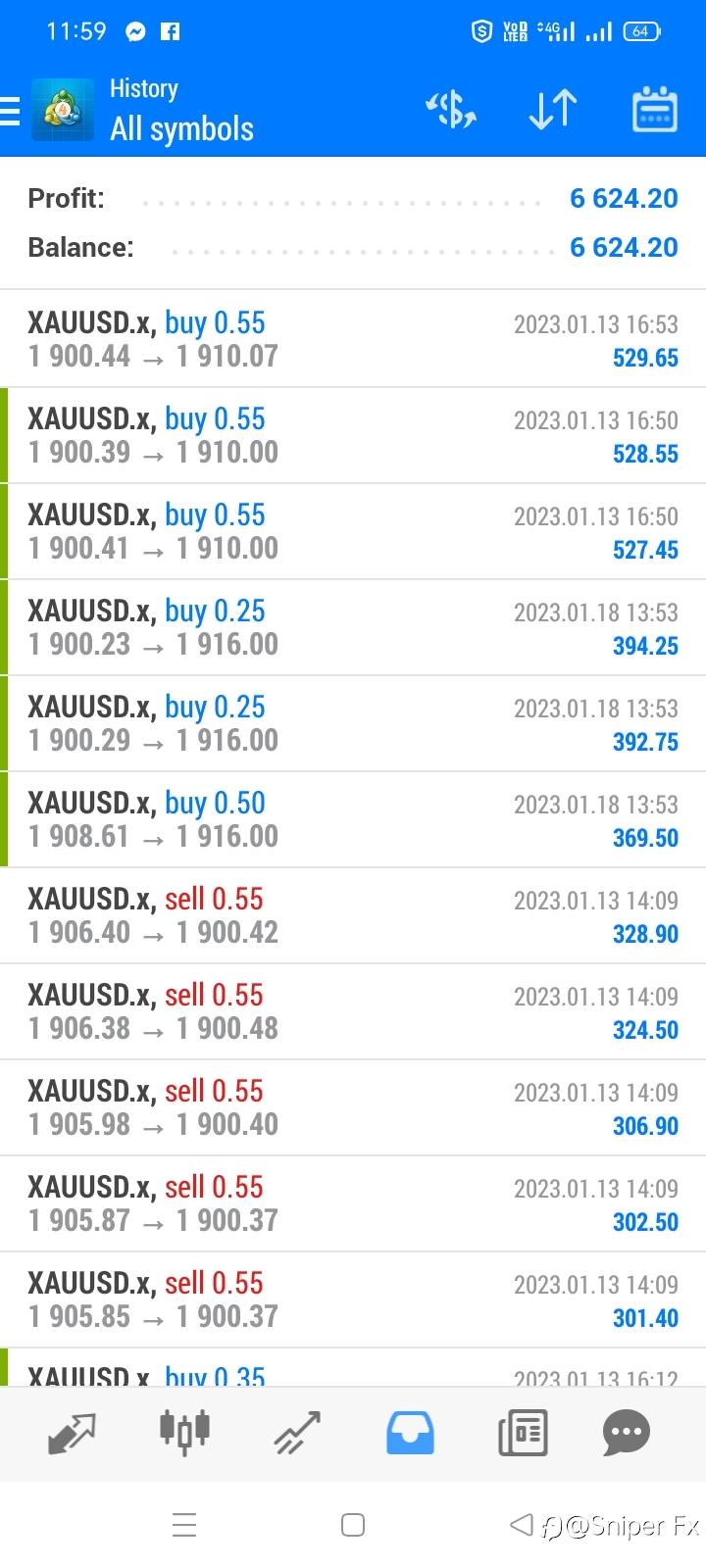The image size is (706, 1568).
Task: Open the side drawer menu
Action: coord(12,111)
